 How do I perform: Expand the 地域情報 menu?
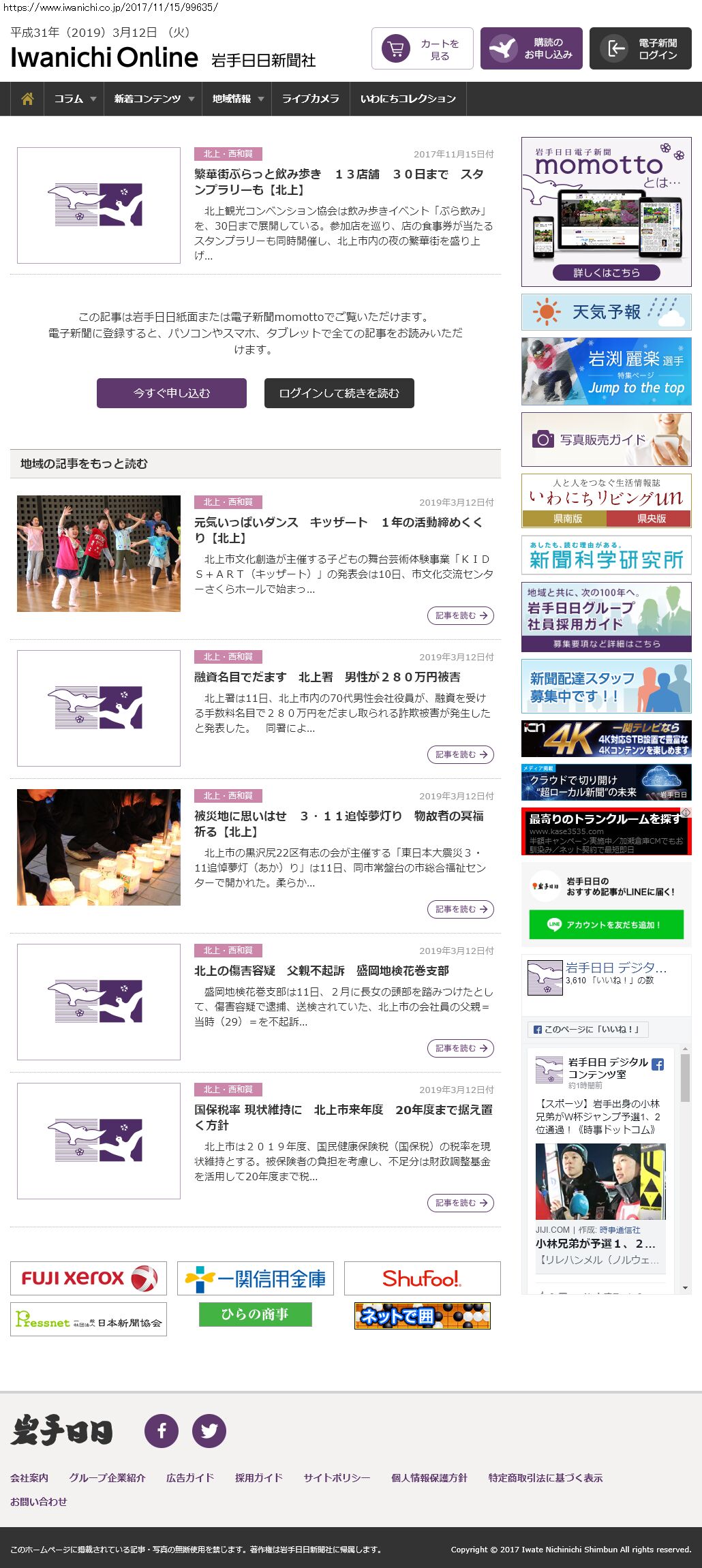pyautogui.click(x=237, y=99)
